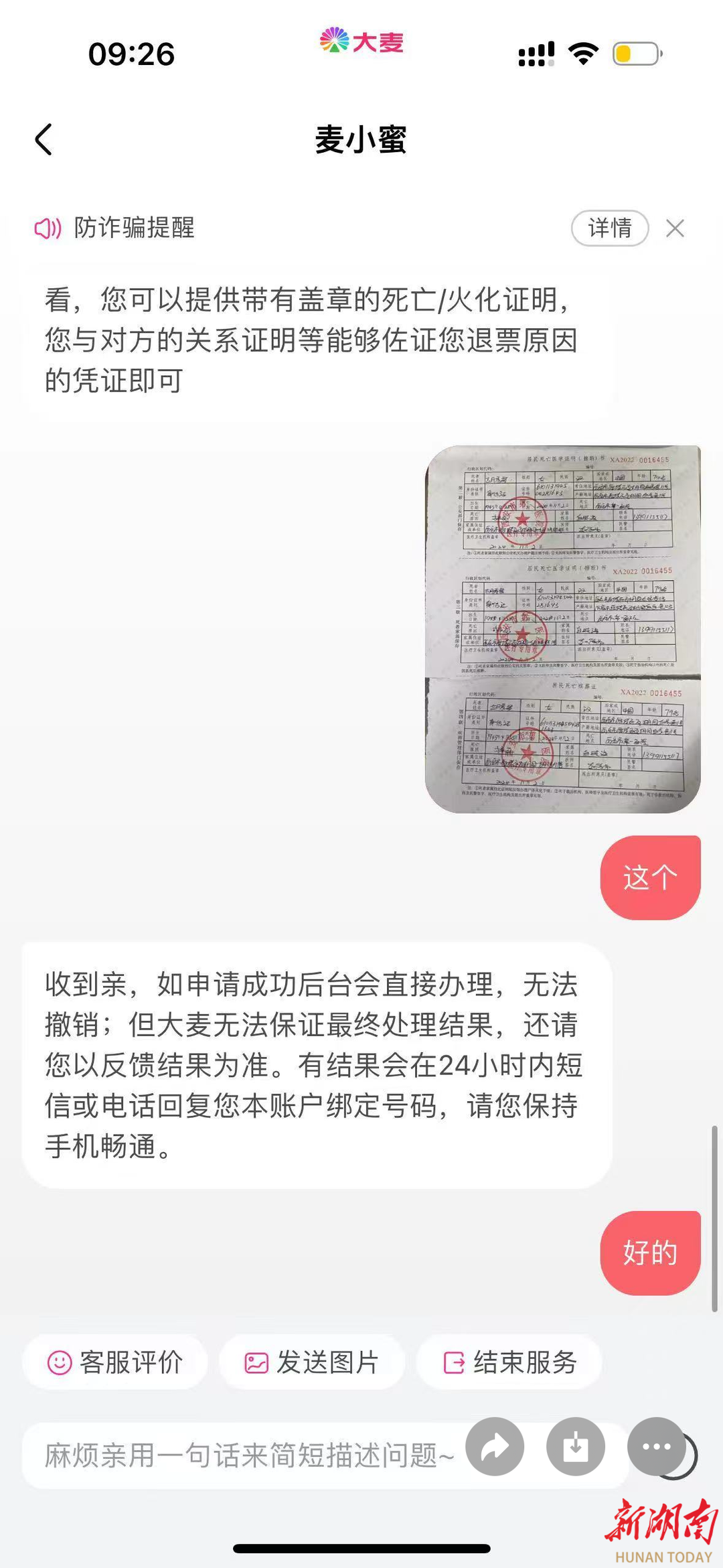This screenshot has width=723, height=1568.
Task: End the session with 结束服务
Action: pos(509,1362)
